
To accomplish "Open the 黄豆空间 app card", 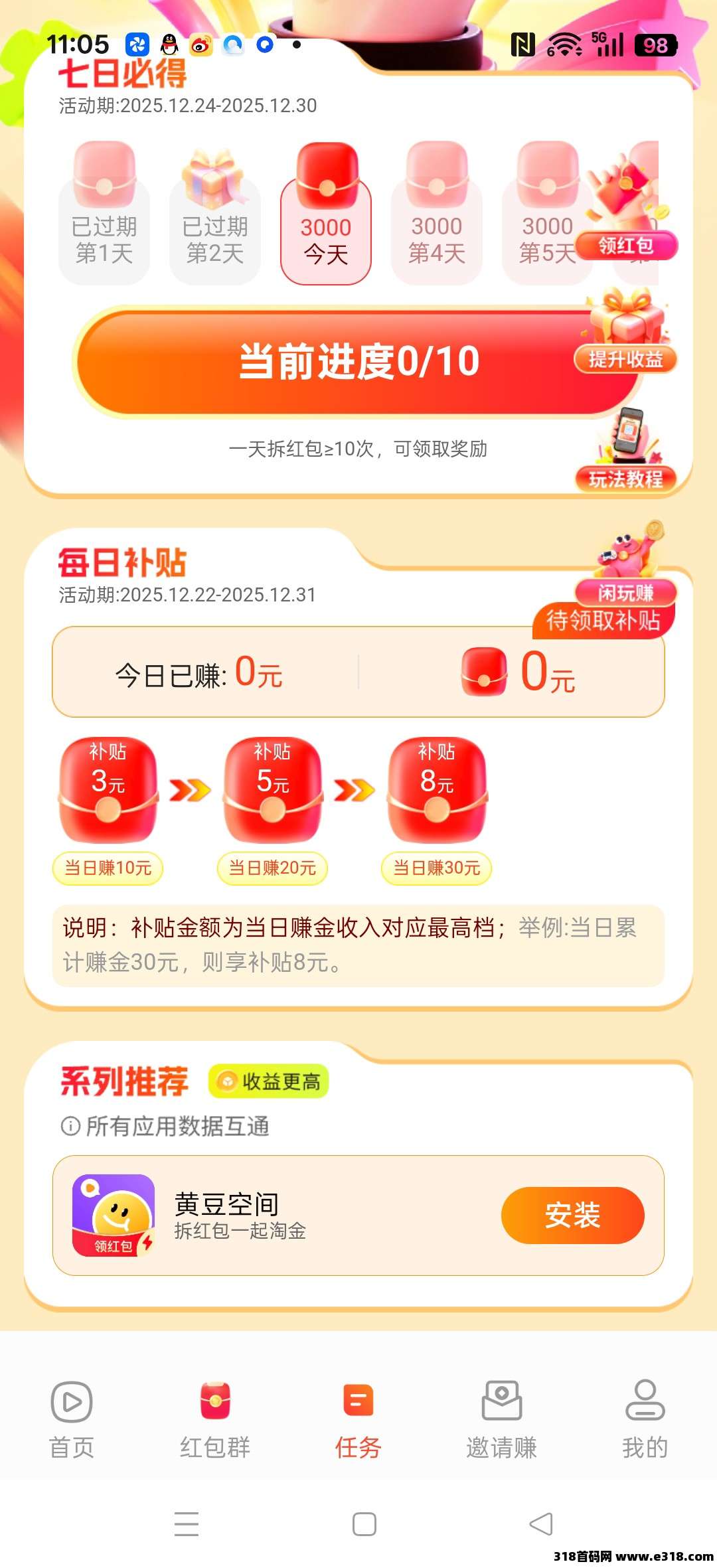I will (x=266, y=1215).
